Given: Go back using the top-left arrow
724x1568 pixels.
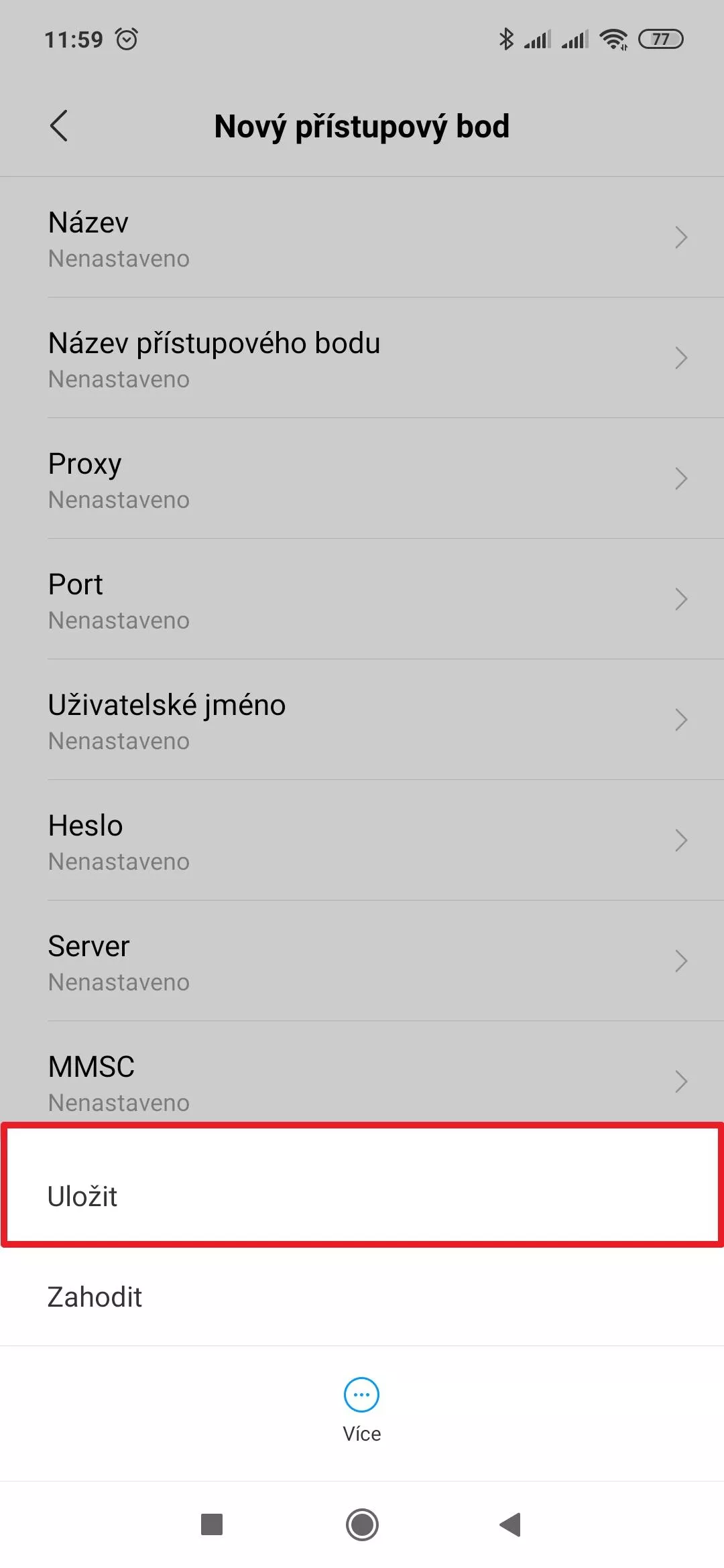Looking at the screenshot, I should 59,126.
